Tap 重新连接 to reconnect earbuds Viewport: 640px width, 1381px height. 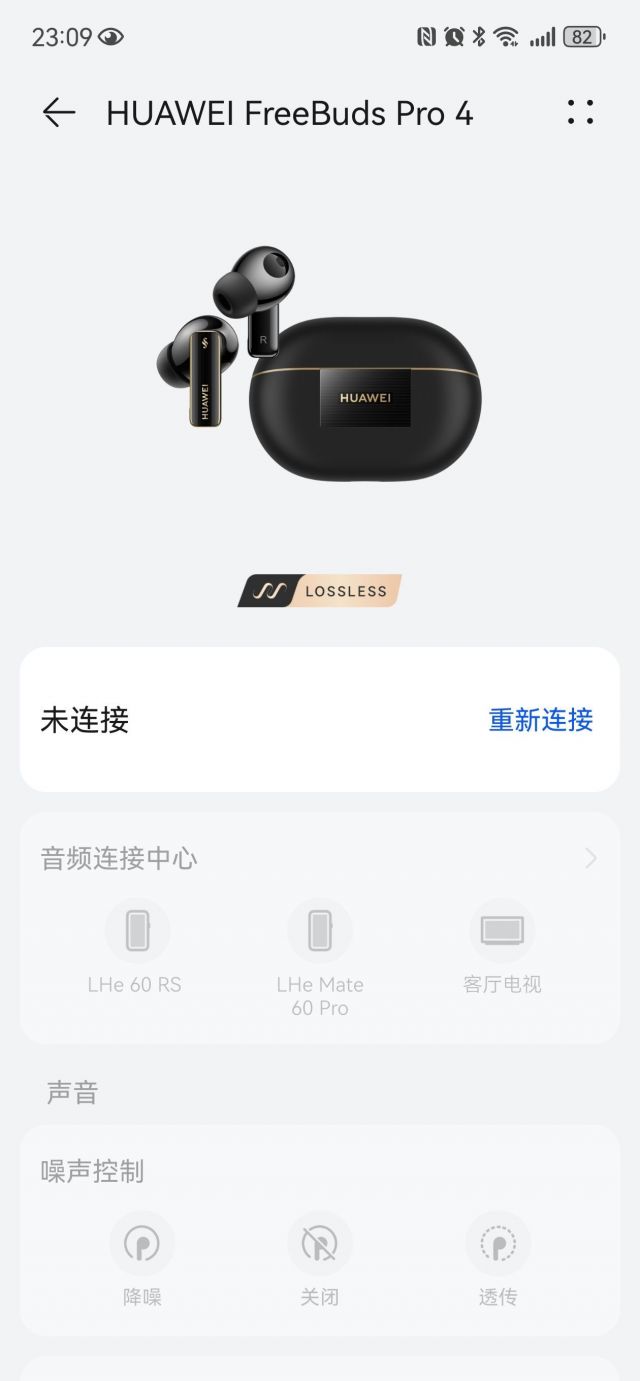pyautogui.click(x=540, y=720)
